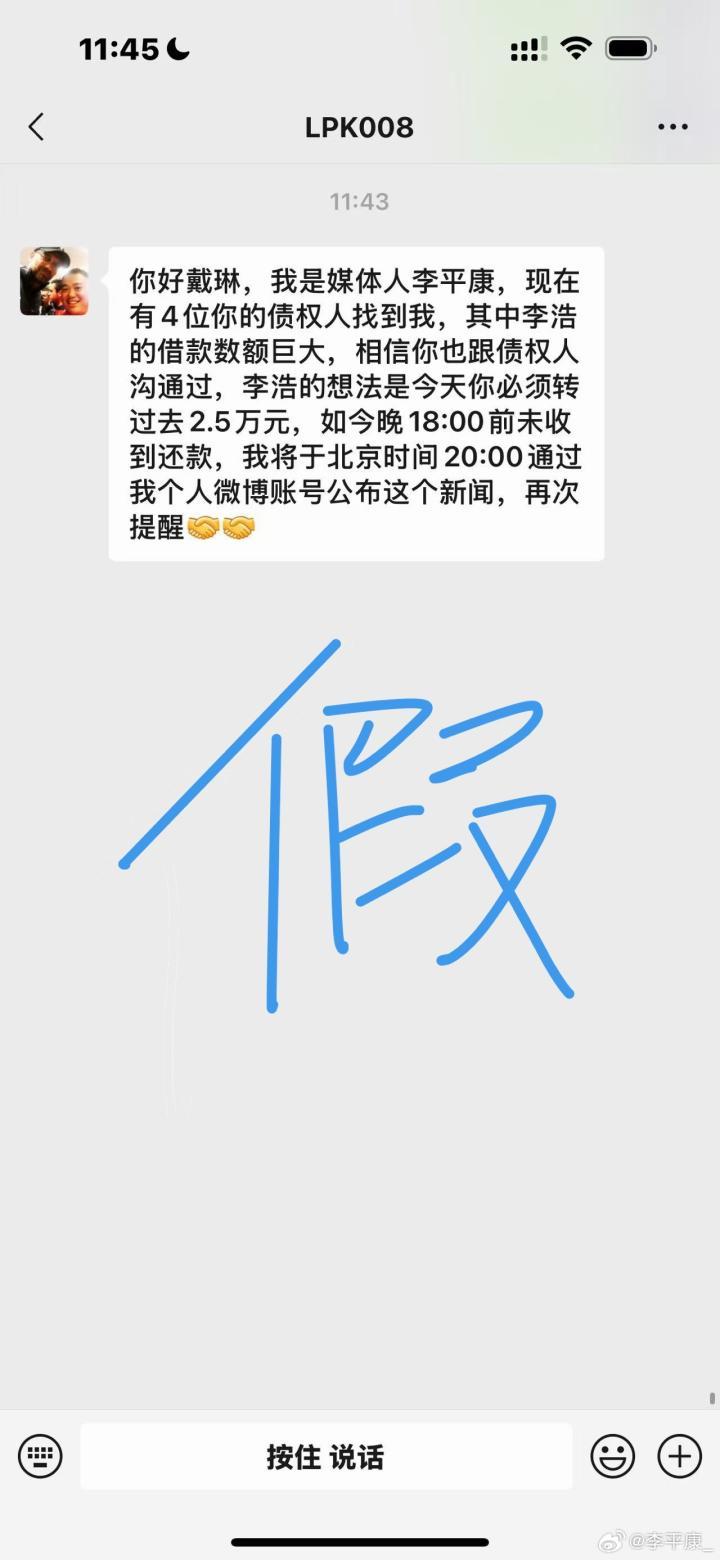The image size is (720, 1560).
Task: Open the sender's profile avatar
Action: pos(54,281)
